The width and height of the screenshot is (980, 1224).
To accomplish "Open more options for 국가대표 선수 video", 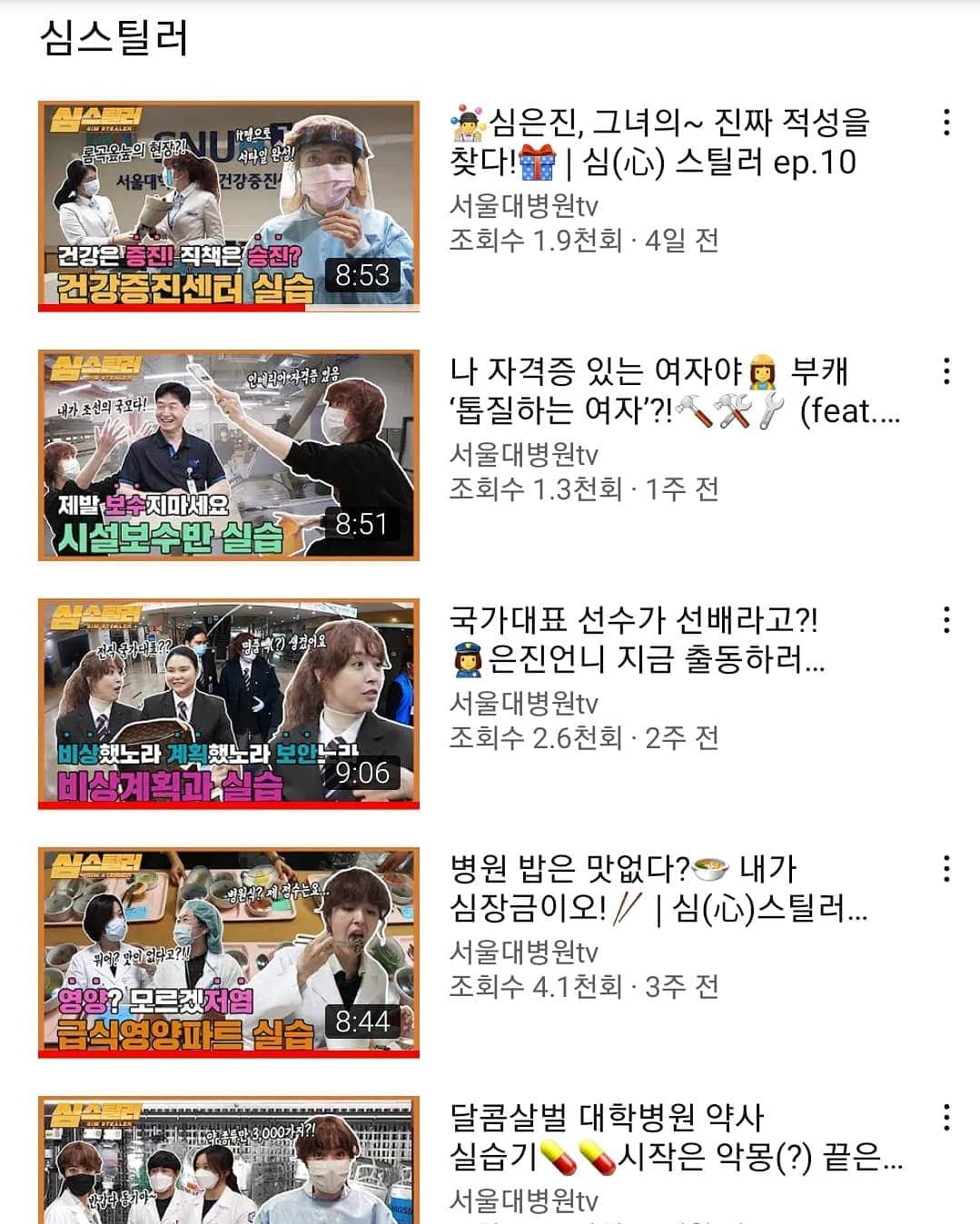I will click(x=946, y=620).
